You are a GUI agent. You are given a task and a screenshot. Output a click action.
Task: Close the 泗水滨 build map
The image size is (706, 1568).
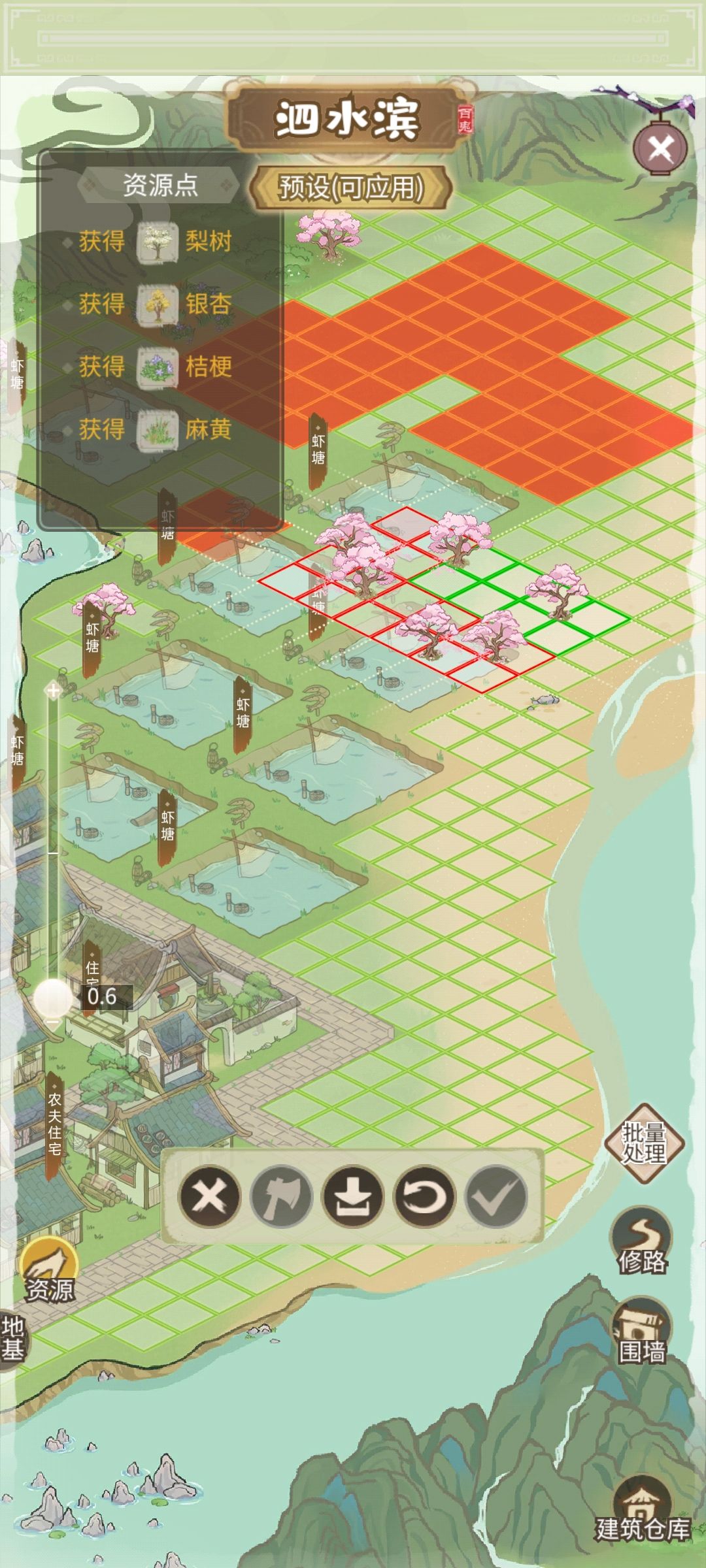coord(660,148)
